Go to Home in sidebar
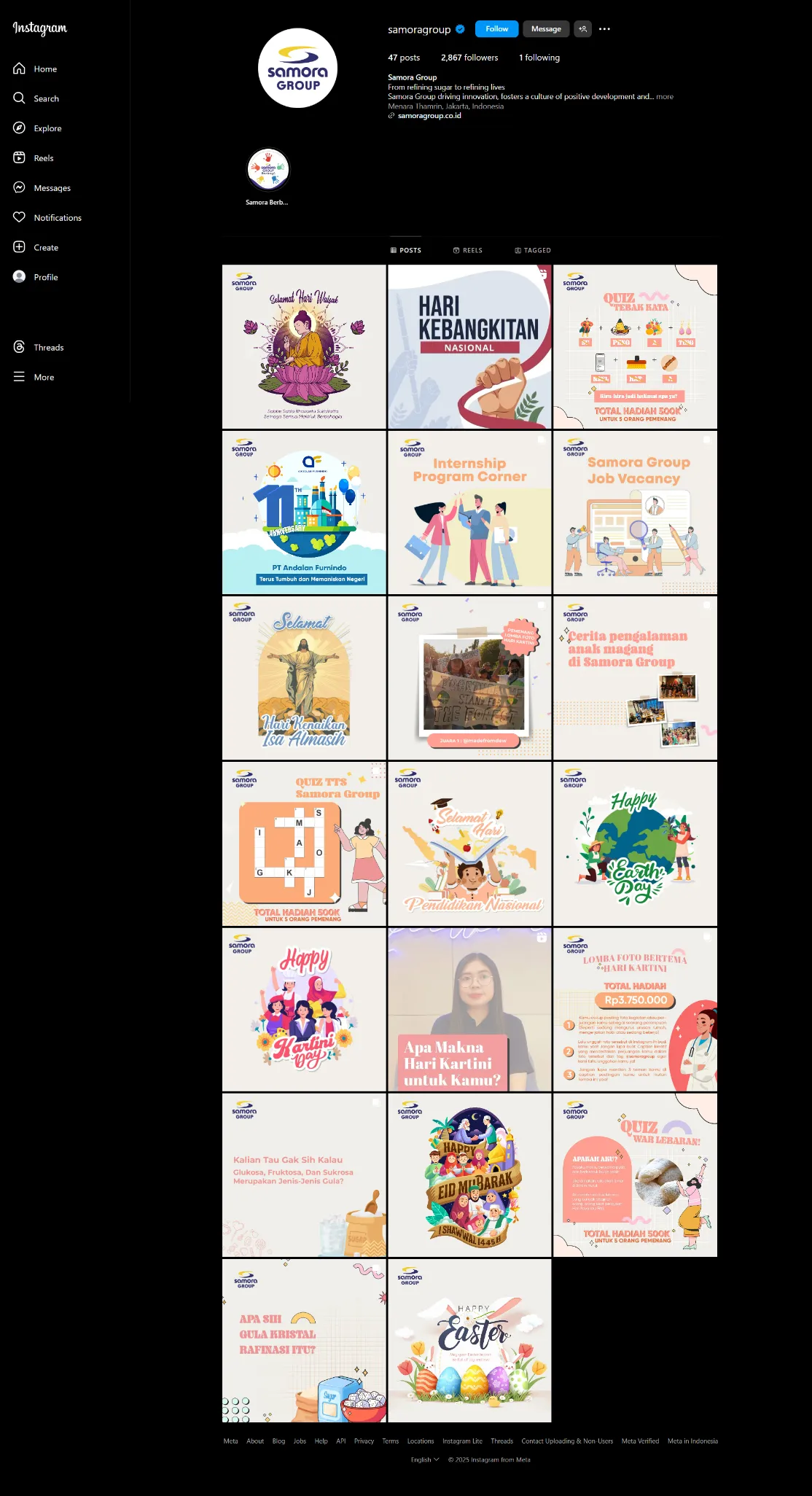Screen dimensions: 812x1496 point(44,69)
